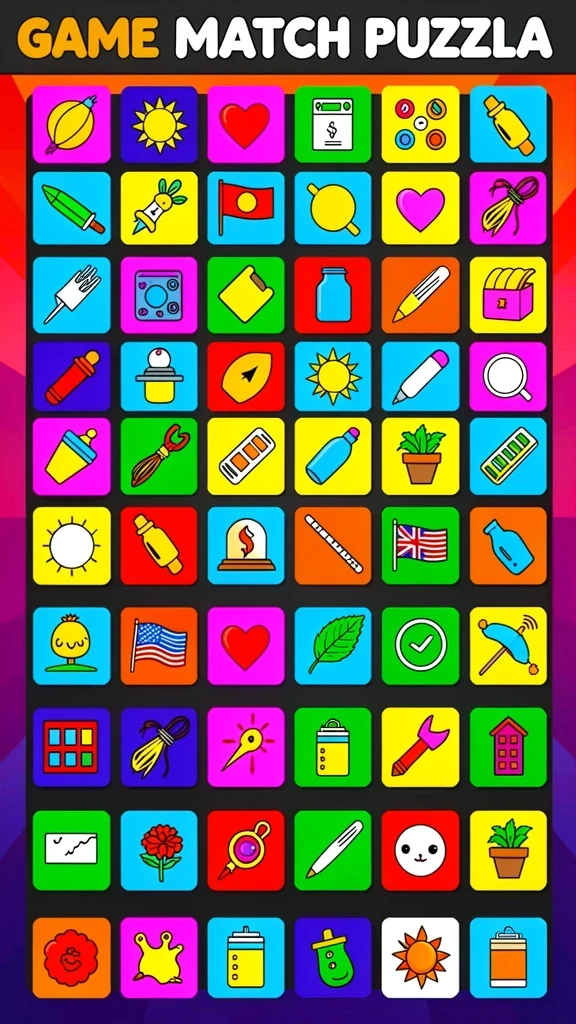Viewport: 576px width, 1024px height.
Task: Tap the orange sun on white tile
Action: click(x=420, y=957)
